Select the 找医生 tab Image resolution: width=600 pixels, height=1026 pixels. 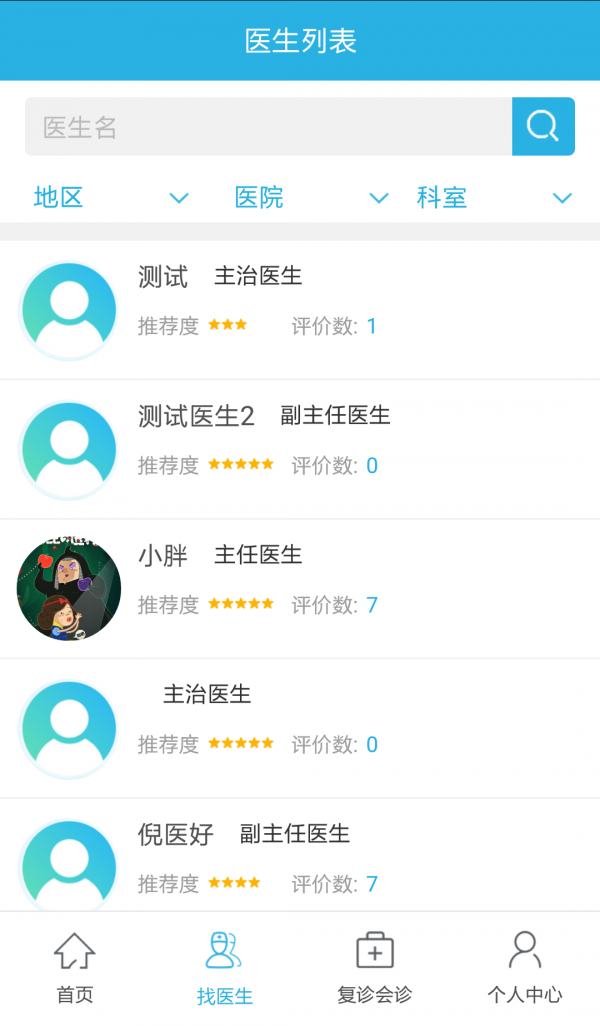(225, 968)
